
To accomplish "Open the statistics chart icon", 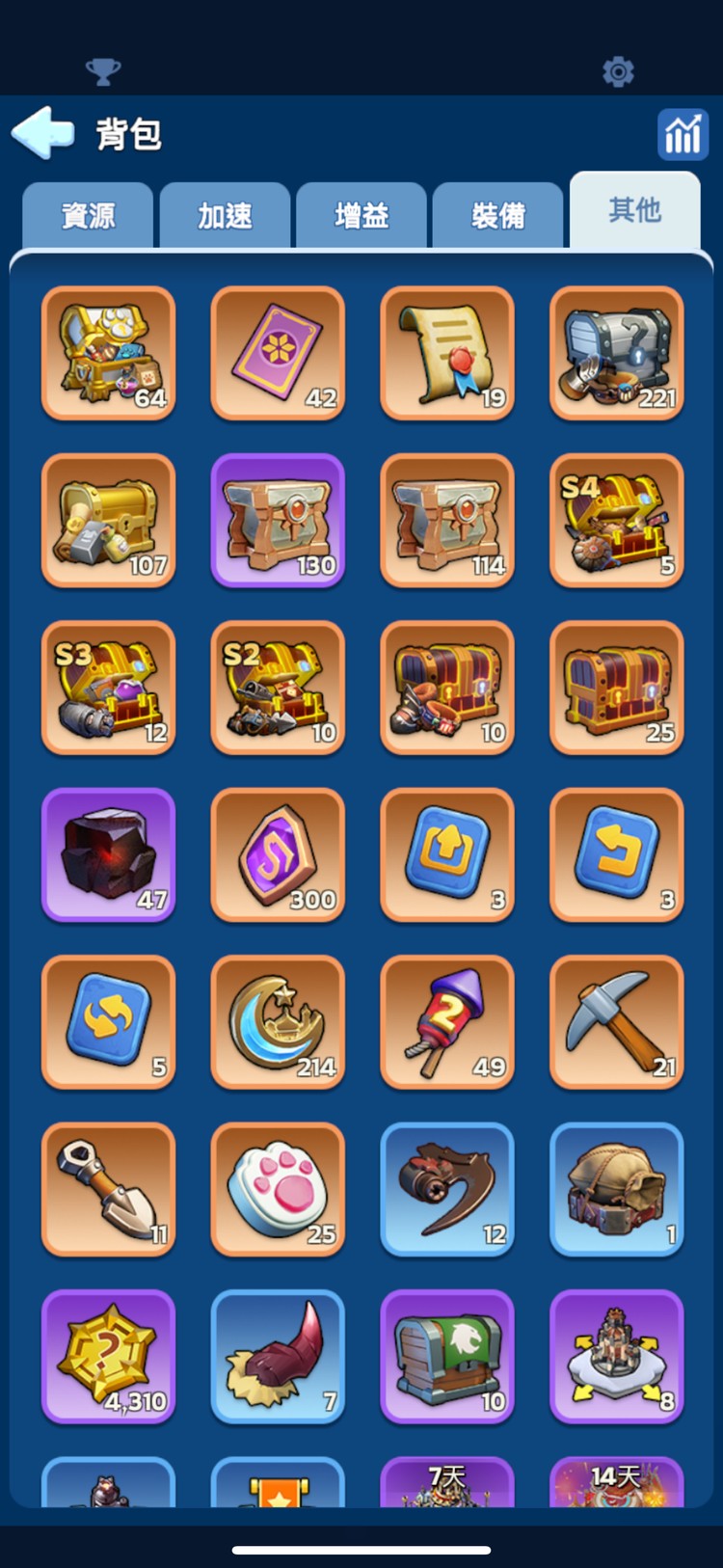I will point(683,134).
